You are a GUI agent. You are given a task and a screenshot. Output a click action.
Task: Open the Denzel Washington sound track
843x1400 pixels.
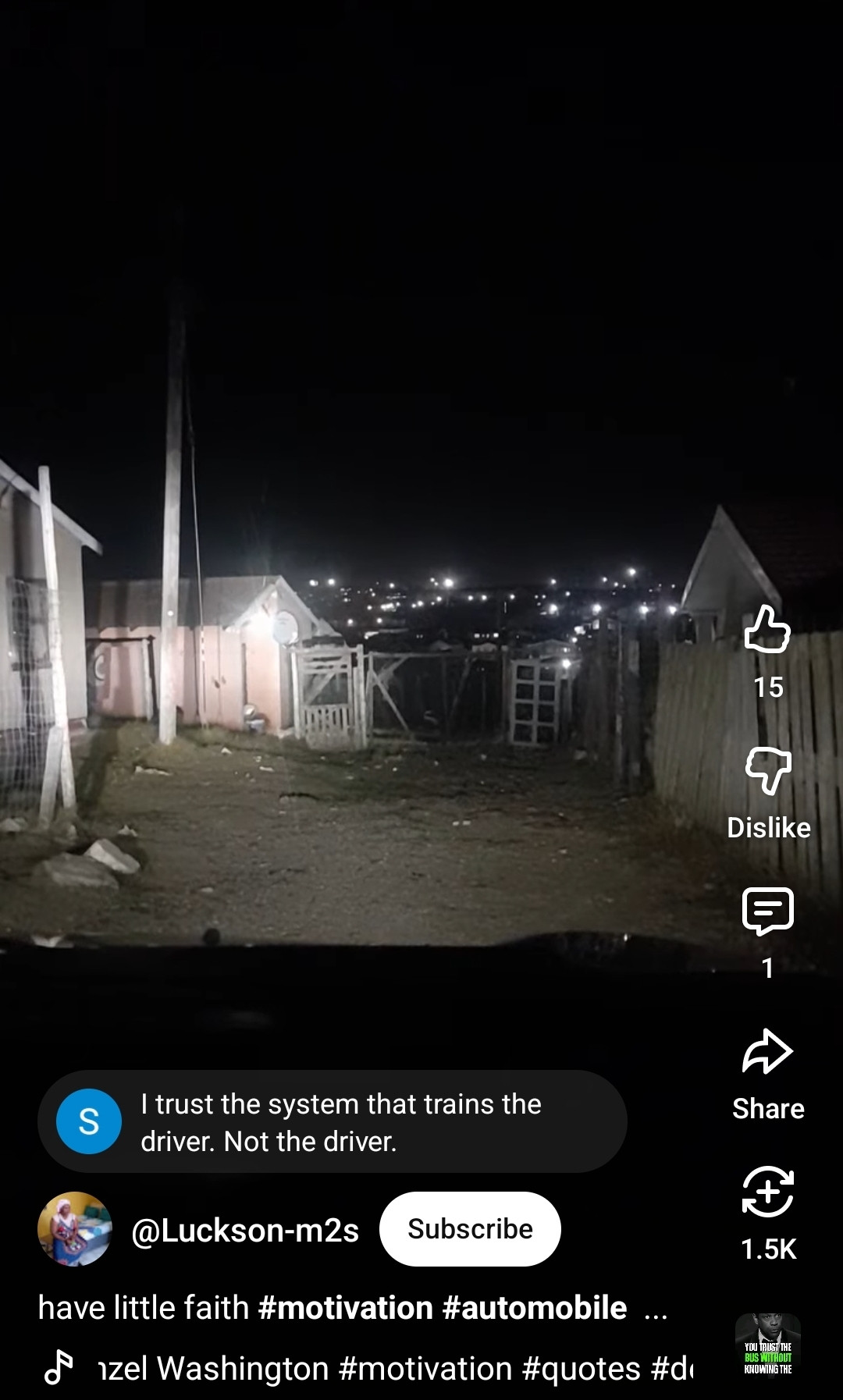point(390,1369)
